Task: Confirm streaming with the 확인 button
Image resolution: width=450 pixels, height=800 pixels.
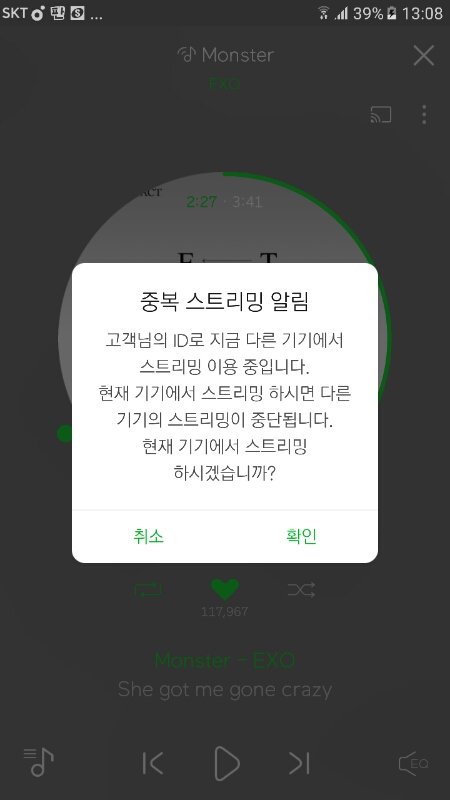Action: [301, 536]
